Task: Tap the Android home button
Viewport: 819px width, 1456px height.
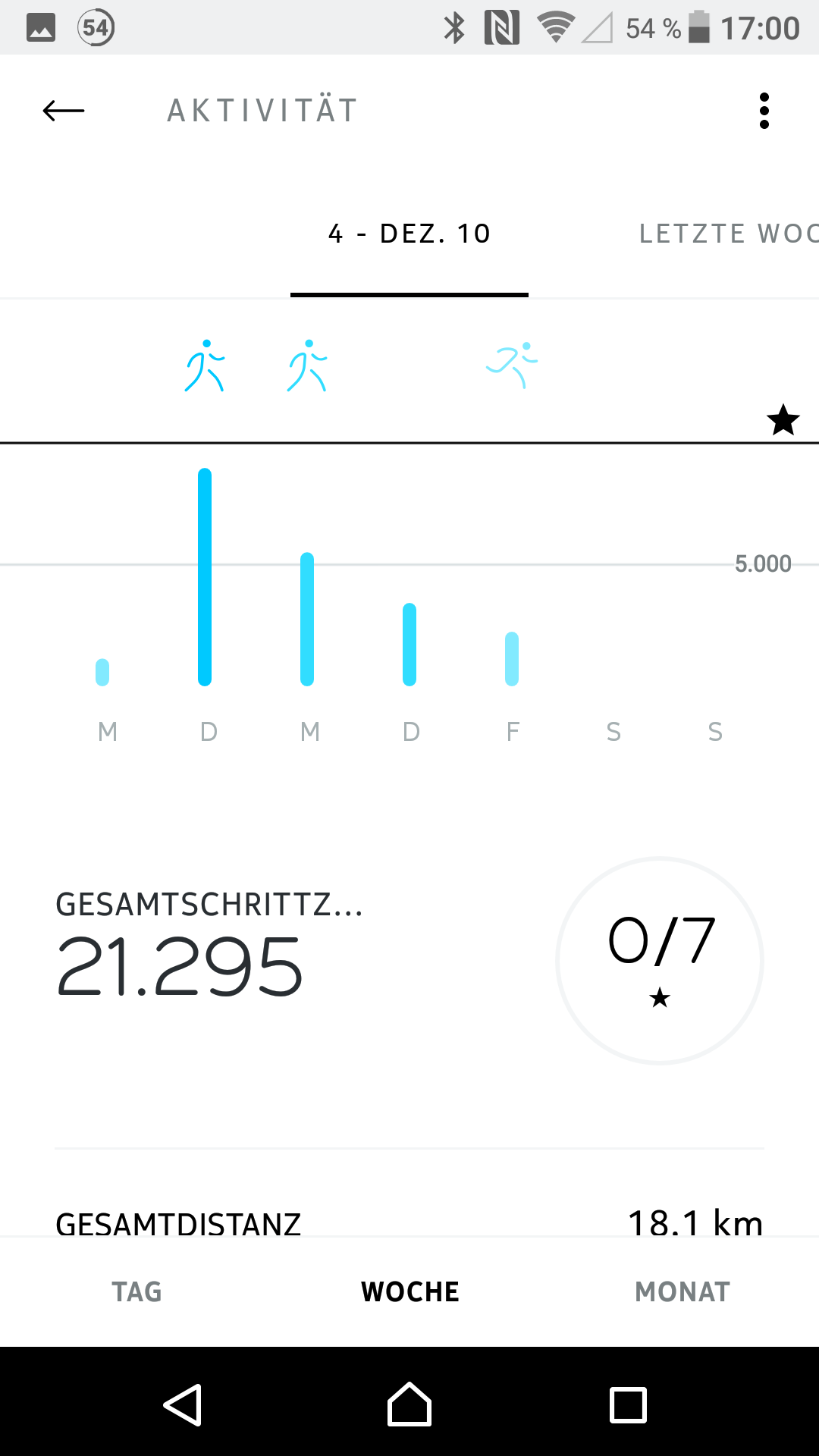Action: point(409,1404)
